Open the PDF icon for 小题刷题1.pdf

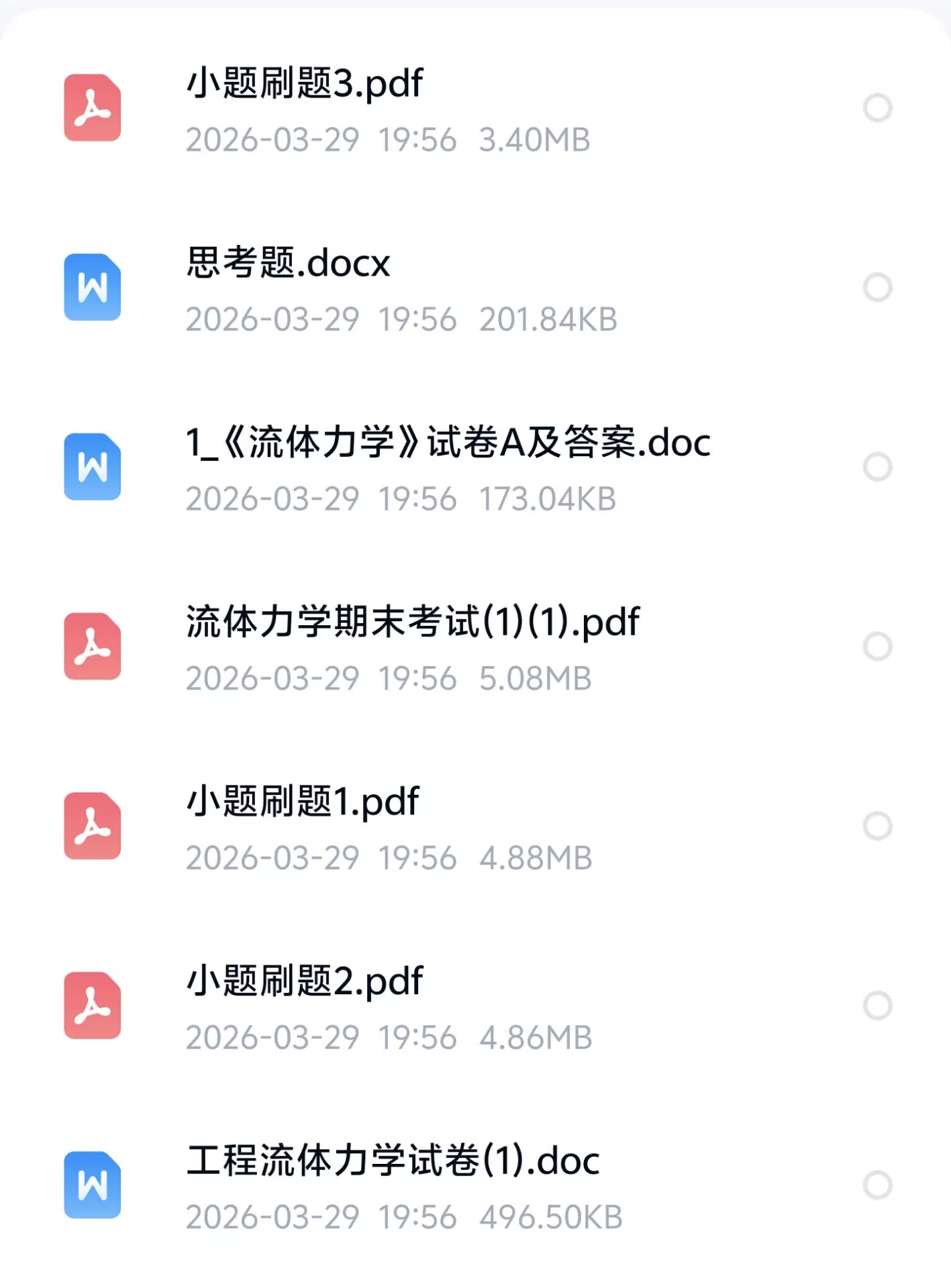pyautogui.click(x=92, y=826)
